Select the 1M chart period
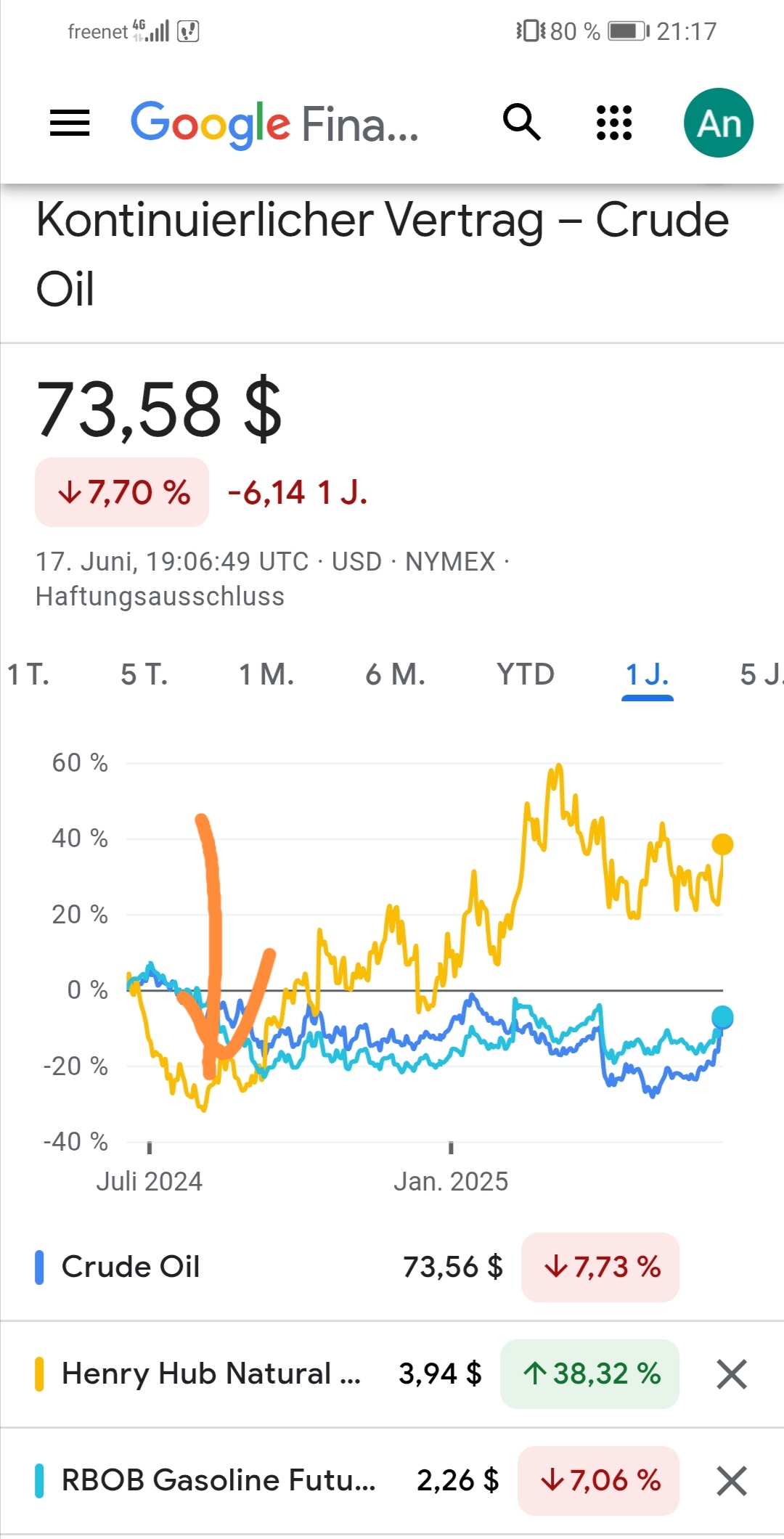784x1539 pixels. pyautogui.click(x=269, y=675)
